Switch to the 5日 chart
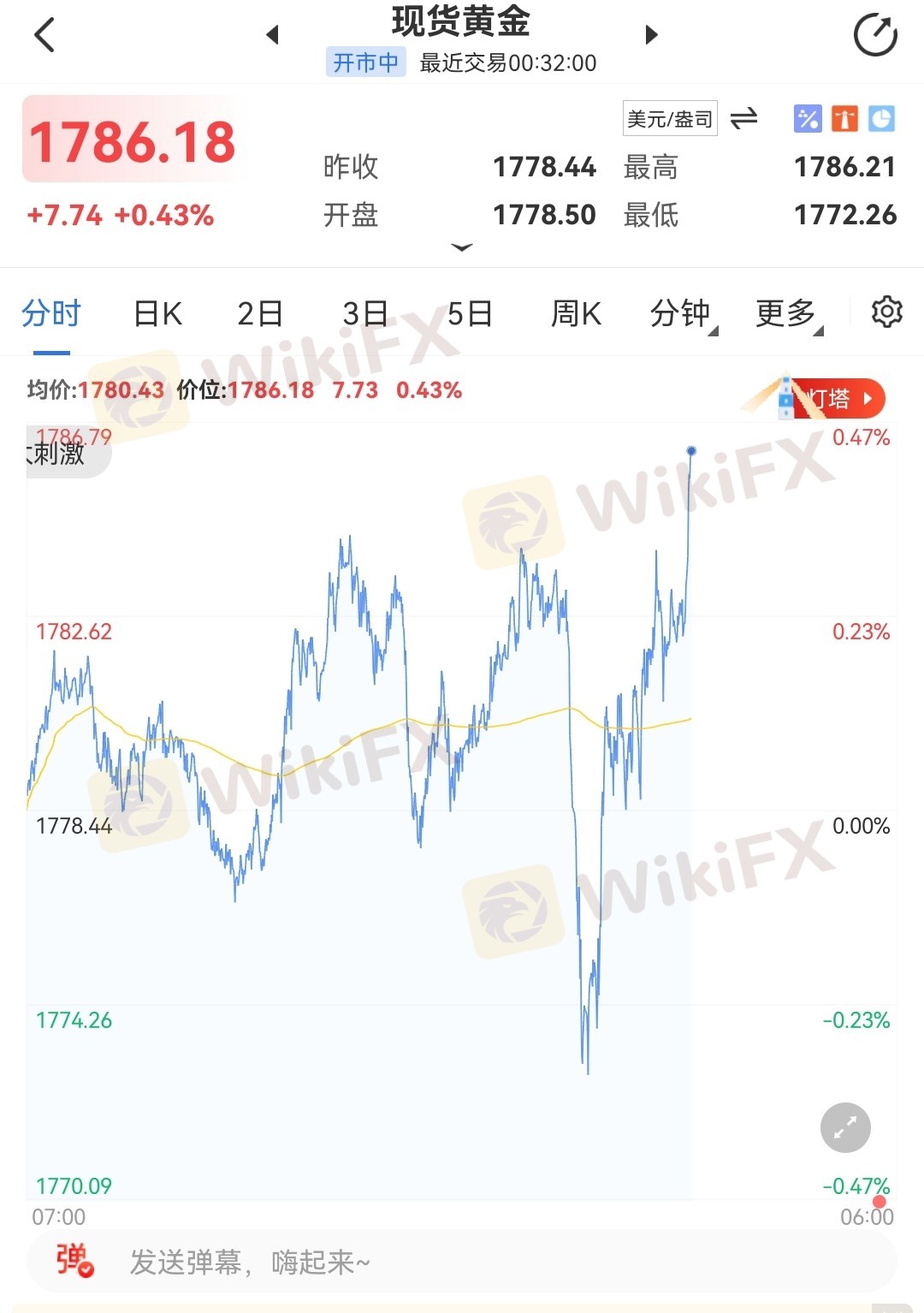 pos(470,314)
